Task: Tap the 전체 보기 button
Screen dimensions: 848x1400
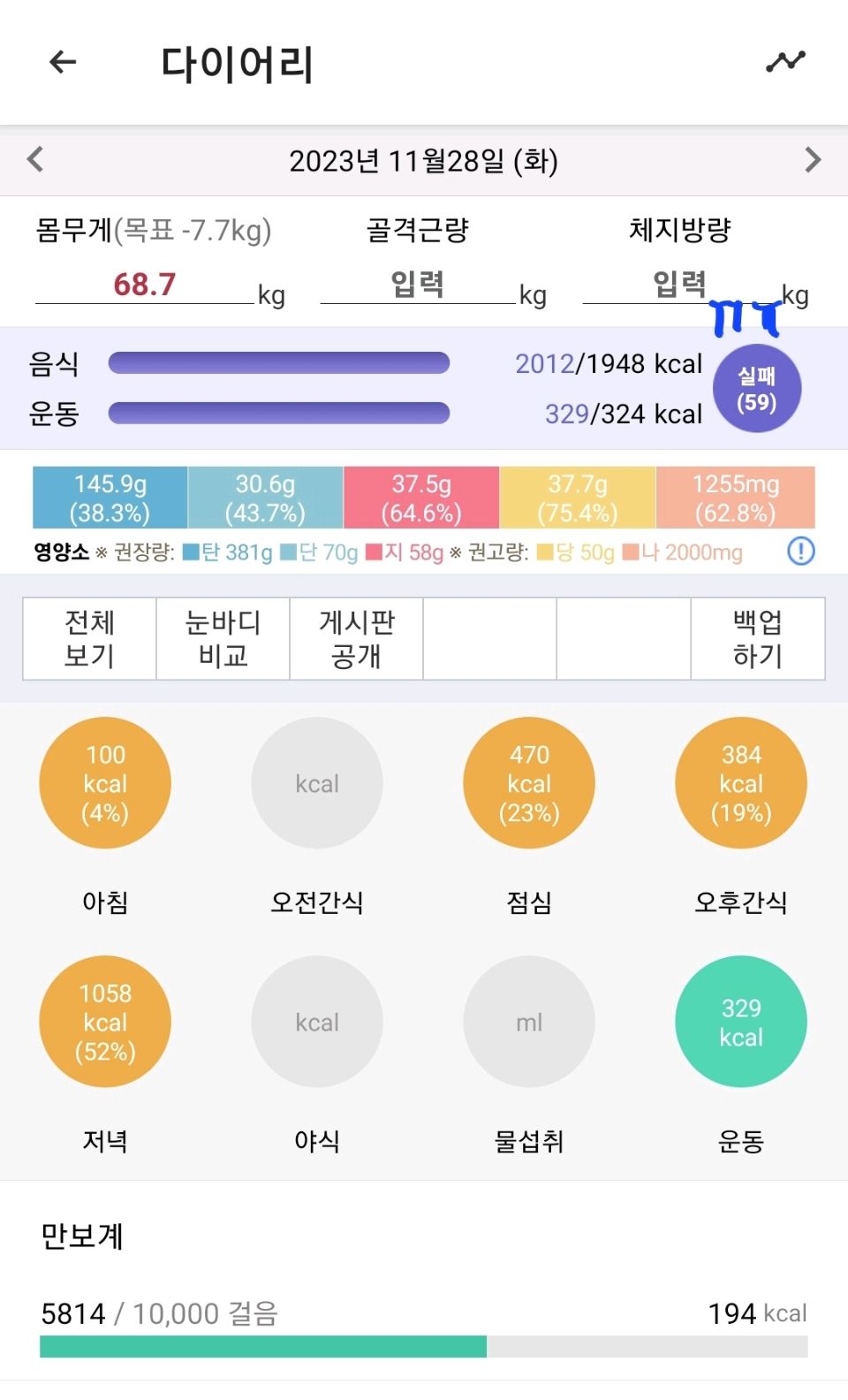Action: tap(89, 638)
